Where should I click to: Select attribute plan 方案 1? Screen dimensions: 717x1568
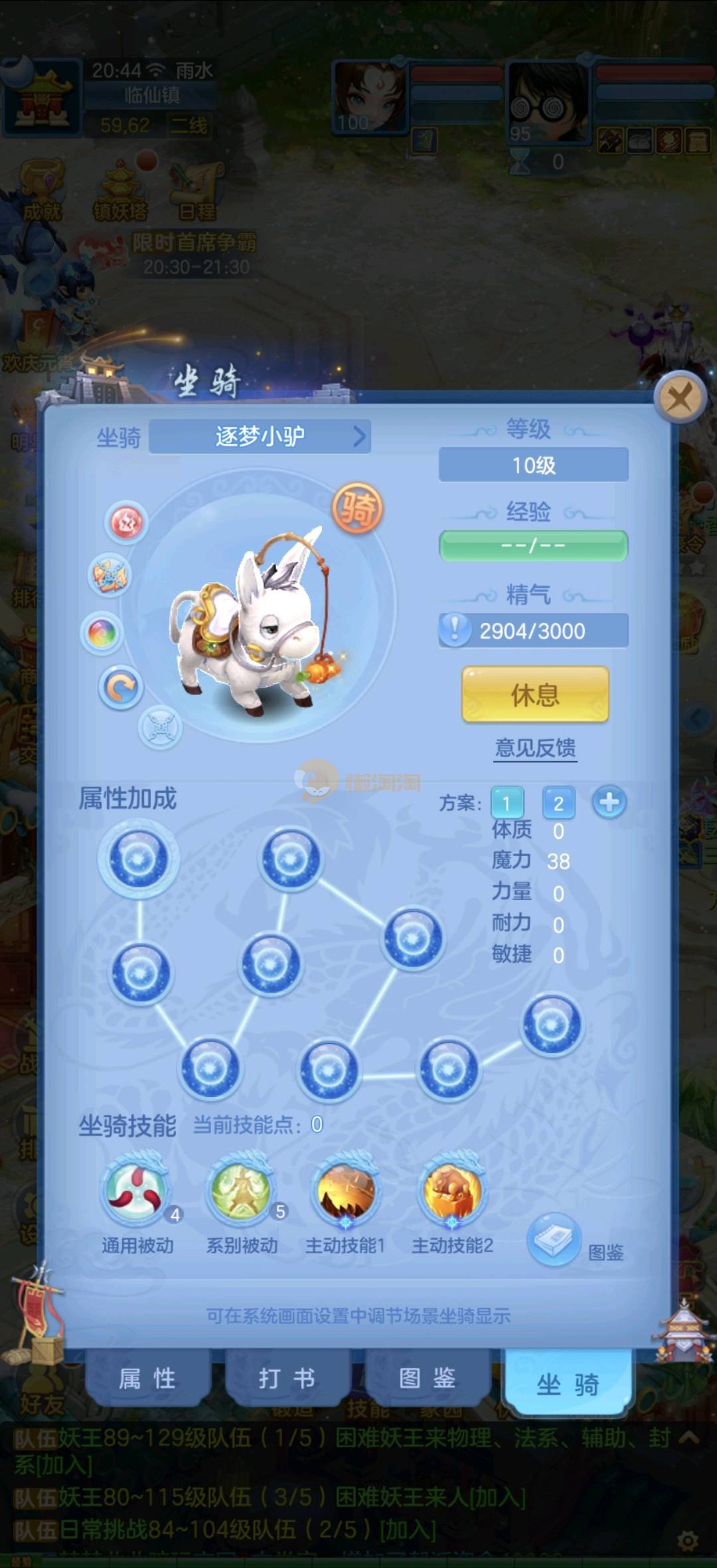(507, 803)
